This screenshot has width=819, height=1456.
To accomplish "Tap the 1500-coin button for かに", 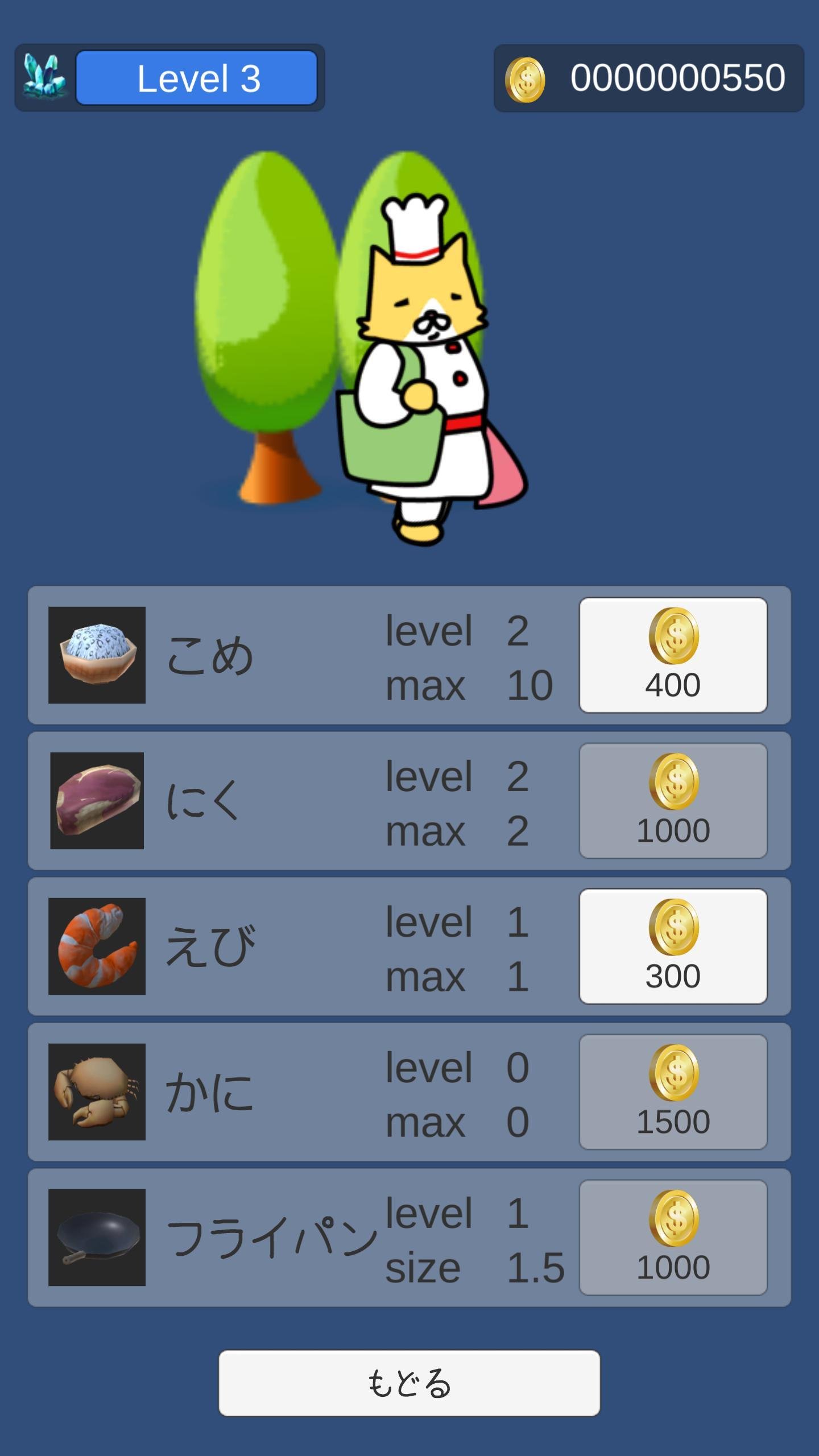I will coord(673,1091).
